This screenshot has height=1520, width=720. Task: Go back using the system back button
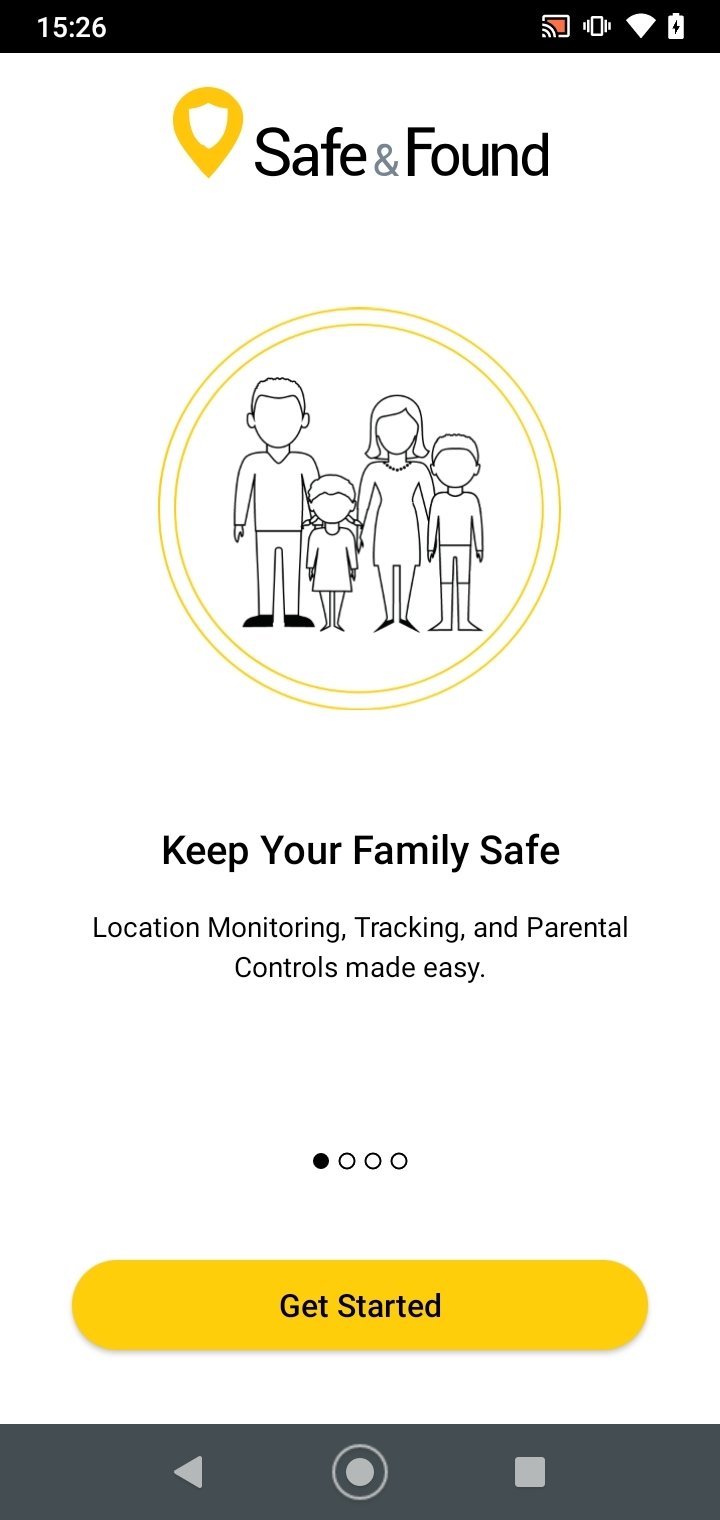pyautogui.click(x=188, y=1472)
